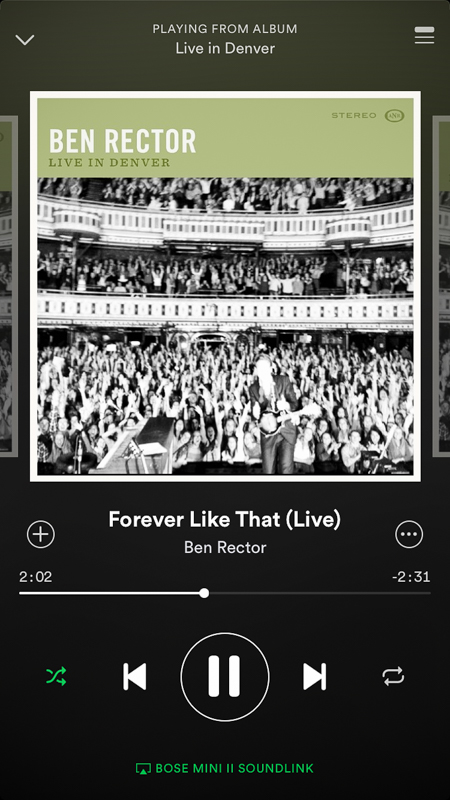This screenshot has width=450, height=800.
Task: Tap the Live in Denver album artwork
Action: [x=225, y=286]
